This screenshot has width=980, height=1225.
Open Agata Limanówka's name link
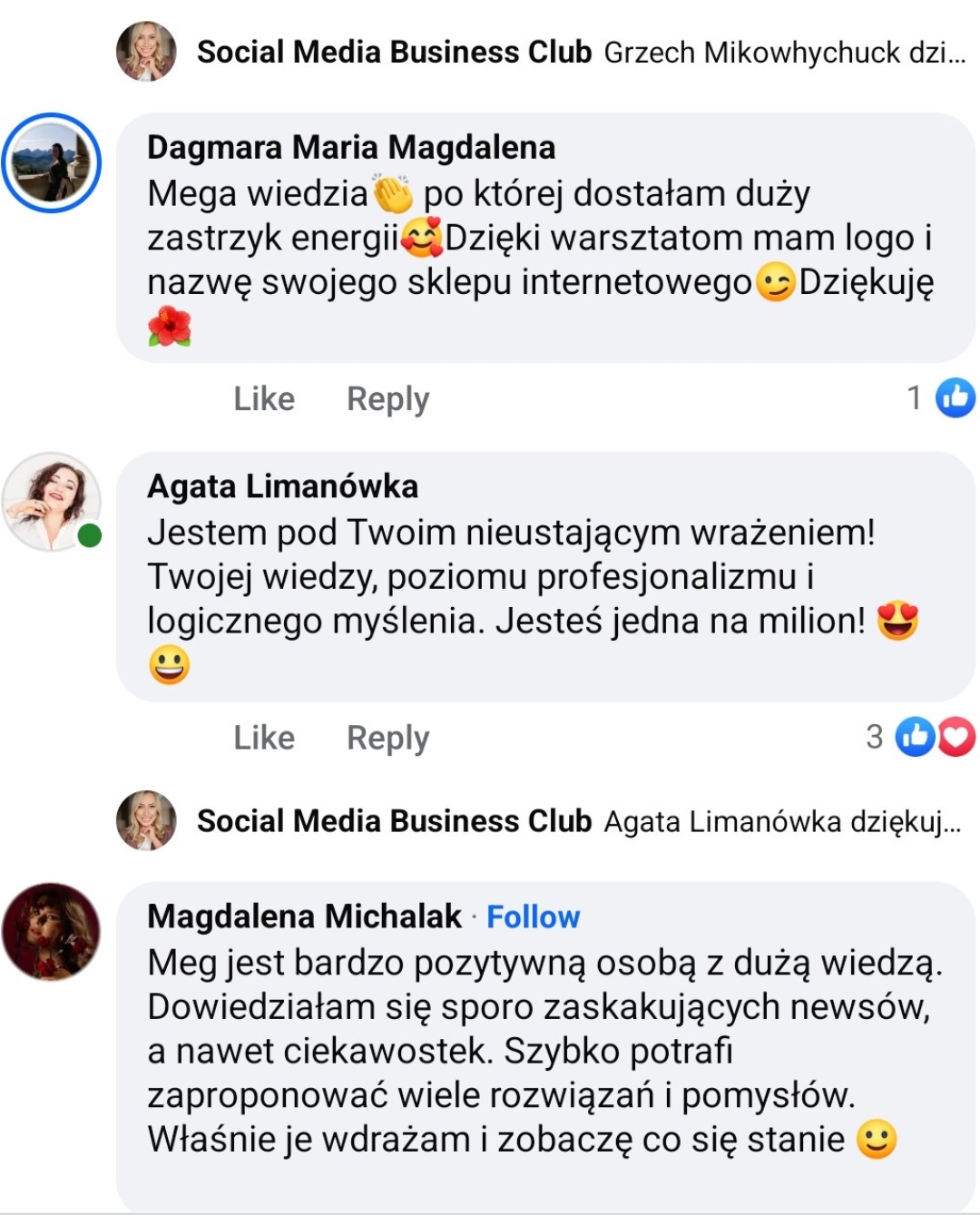[282, 486]
